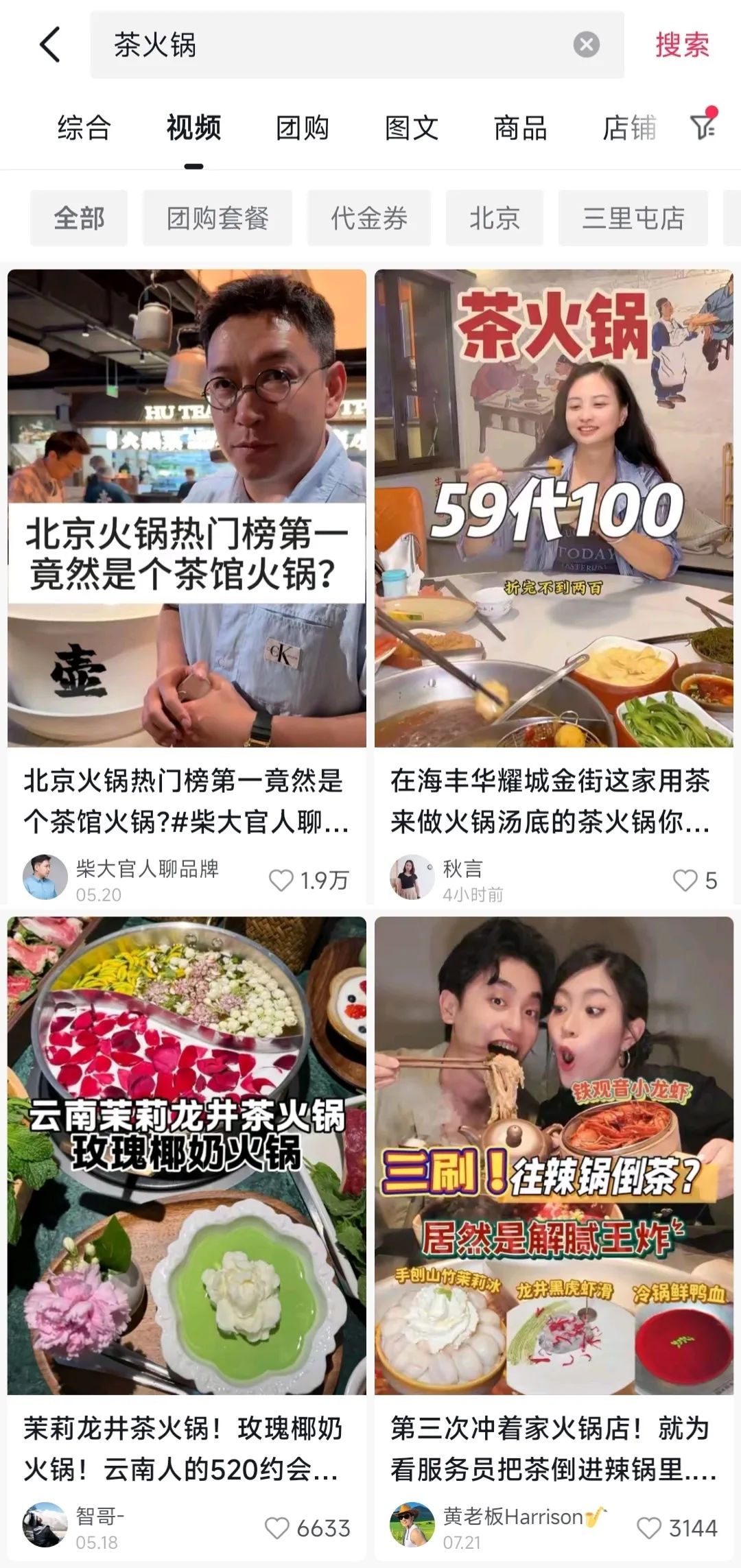
Task: Open the filter options icon
Action: tap(703, 127)
